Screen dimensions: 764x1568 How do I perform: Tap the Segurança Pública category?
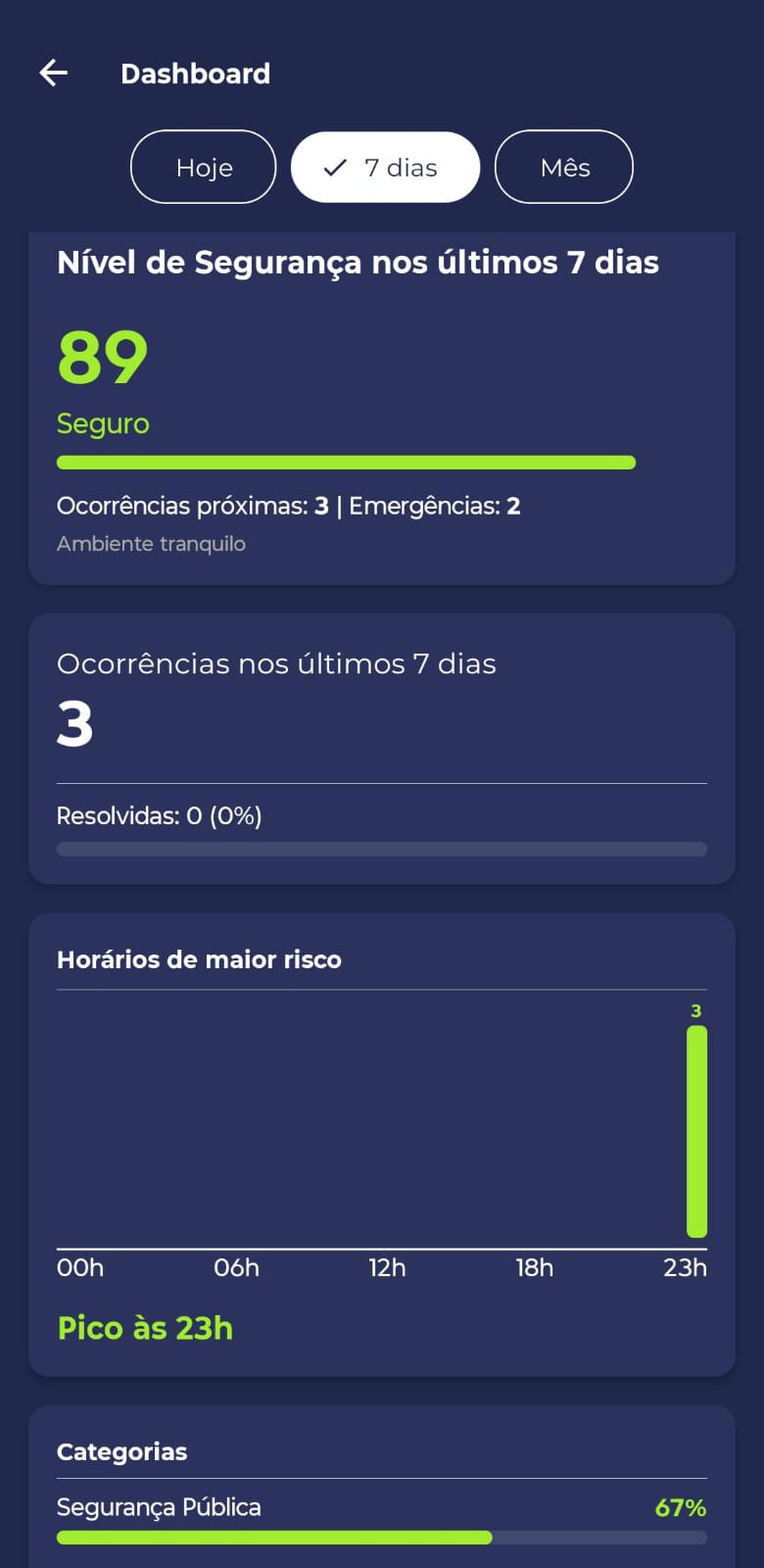(x=160, y=1506)
